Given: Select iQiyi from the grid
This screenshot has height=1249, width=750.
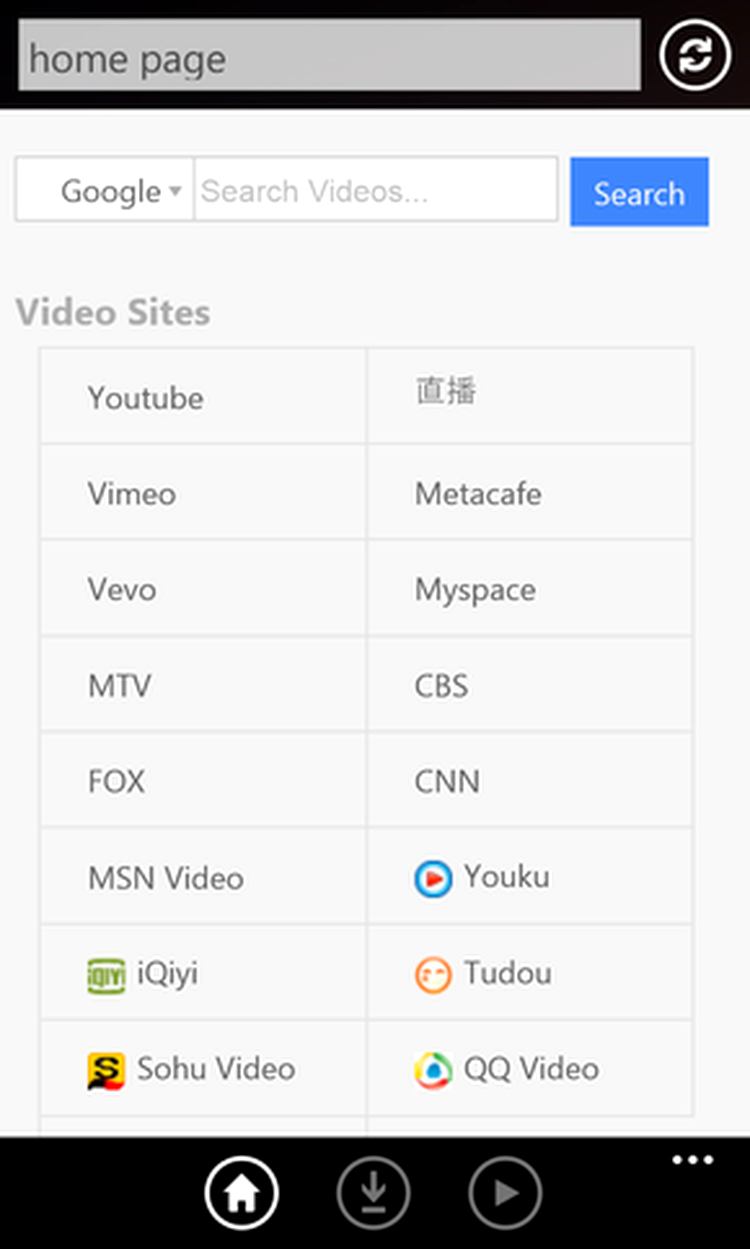Looking at the screenshot, I should point(203,973).
